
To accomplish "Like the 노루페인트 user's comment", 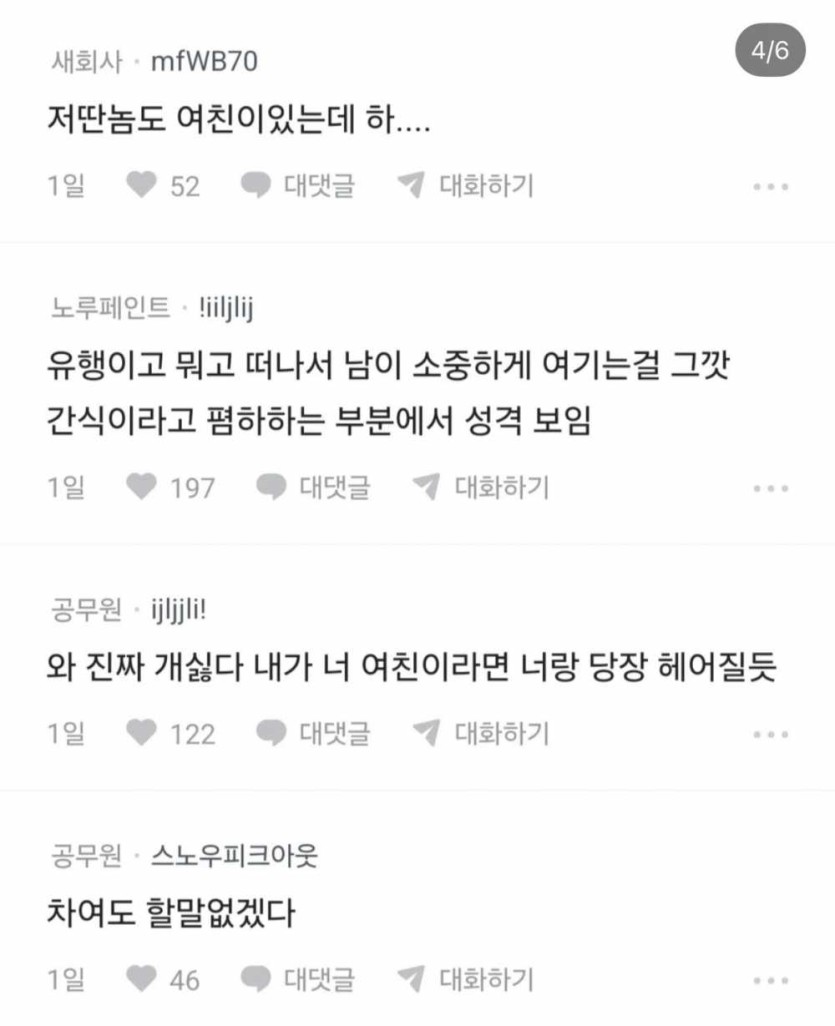I will (144, 487).
